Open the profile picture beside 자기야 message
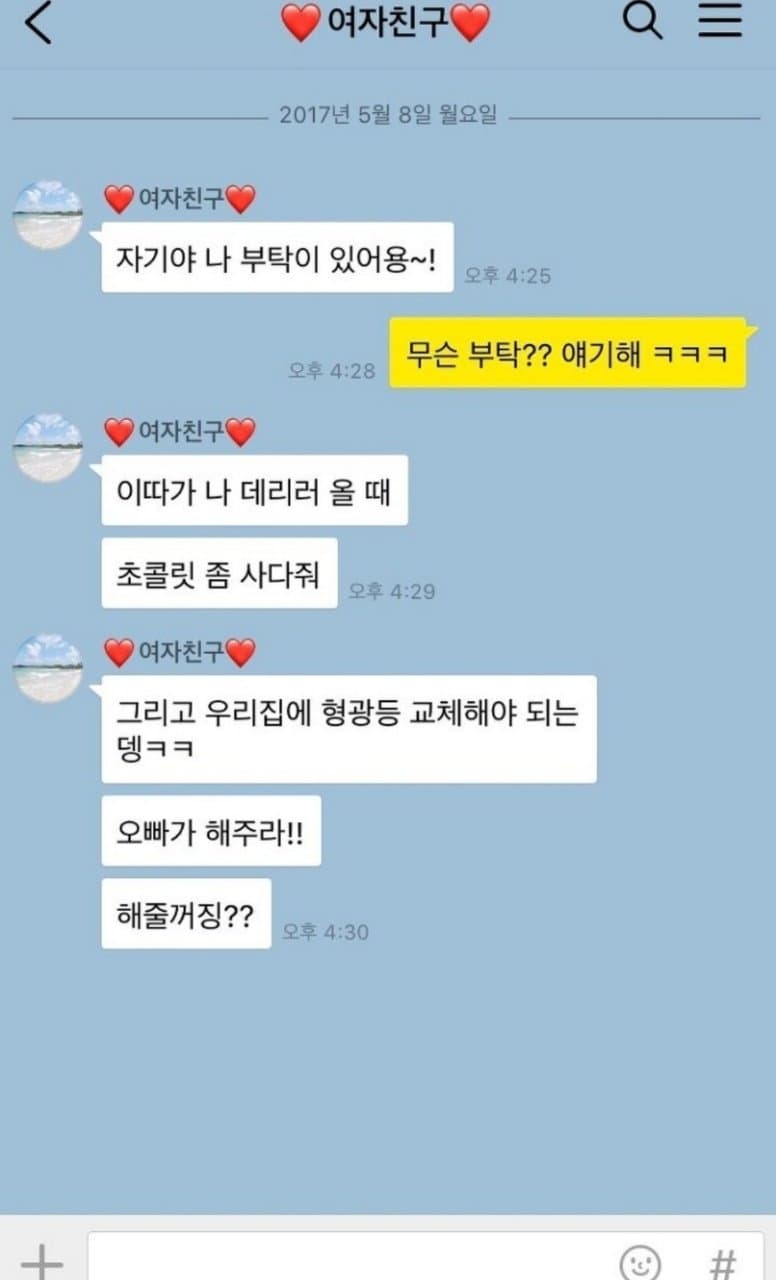Screen dimensions: 776x1280 tap(47, 215)
